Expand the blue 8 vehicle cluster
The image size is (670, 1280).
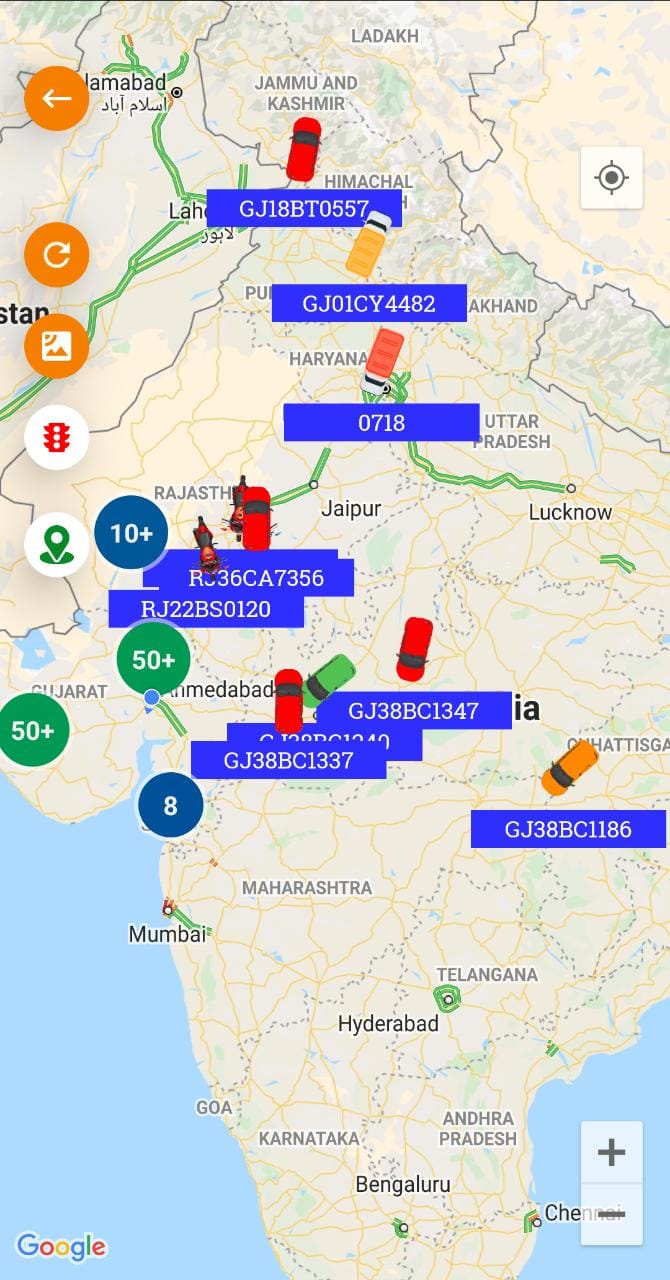(x=170, y=804)
